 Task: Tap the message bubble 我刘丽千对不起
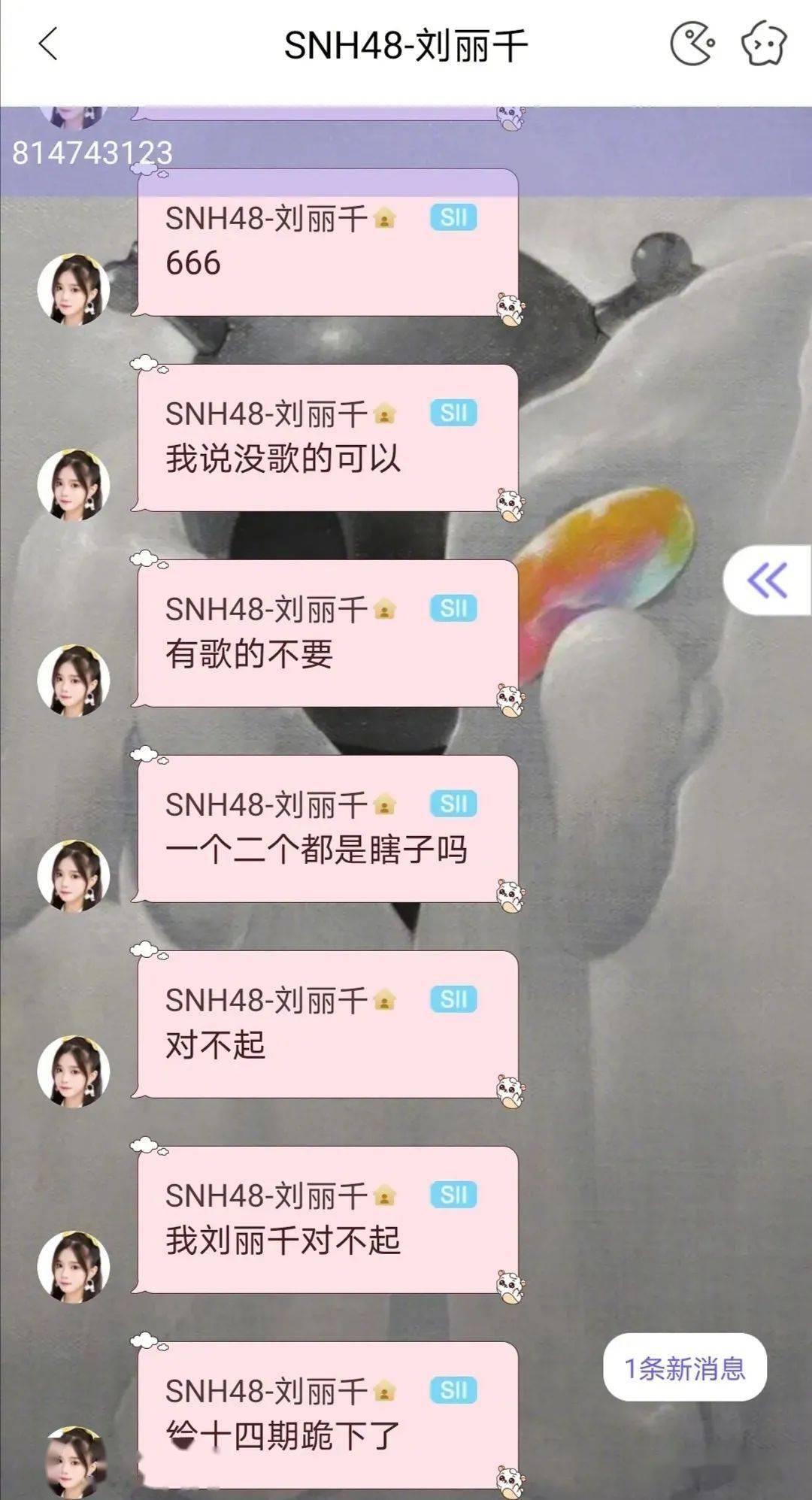[328, 1220]
